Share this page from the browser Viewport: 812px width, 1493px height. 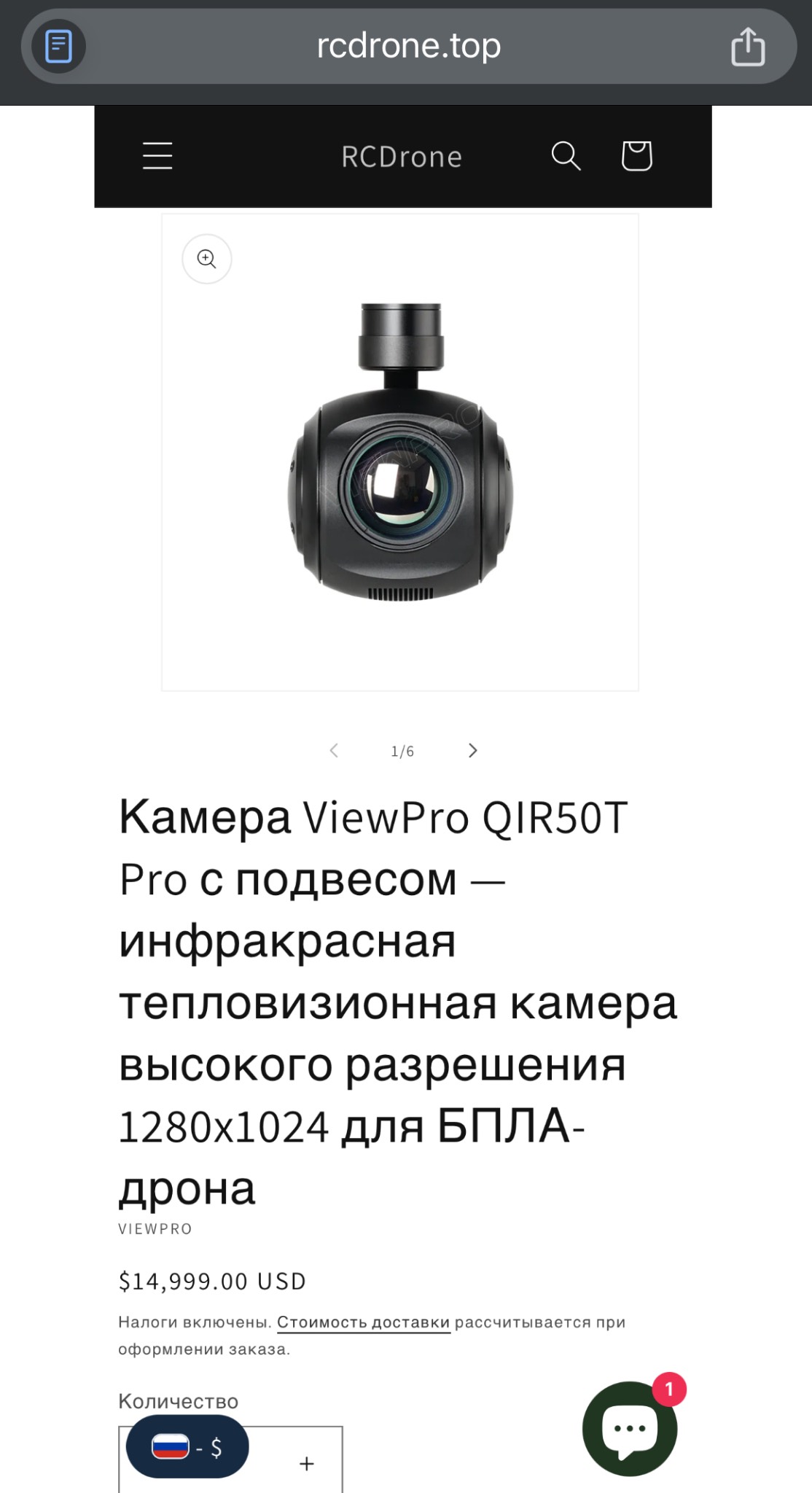pyautogui.click(x=748, y=47)
